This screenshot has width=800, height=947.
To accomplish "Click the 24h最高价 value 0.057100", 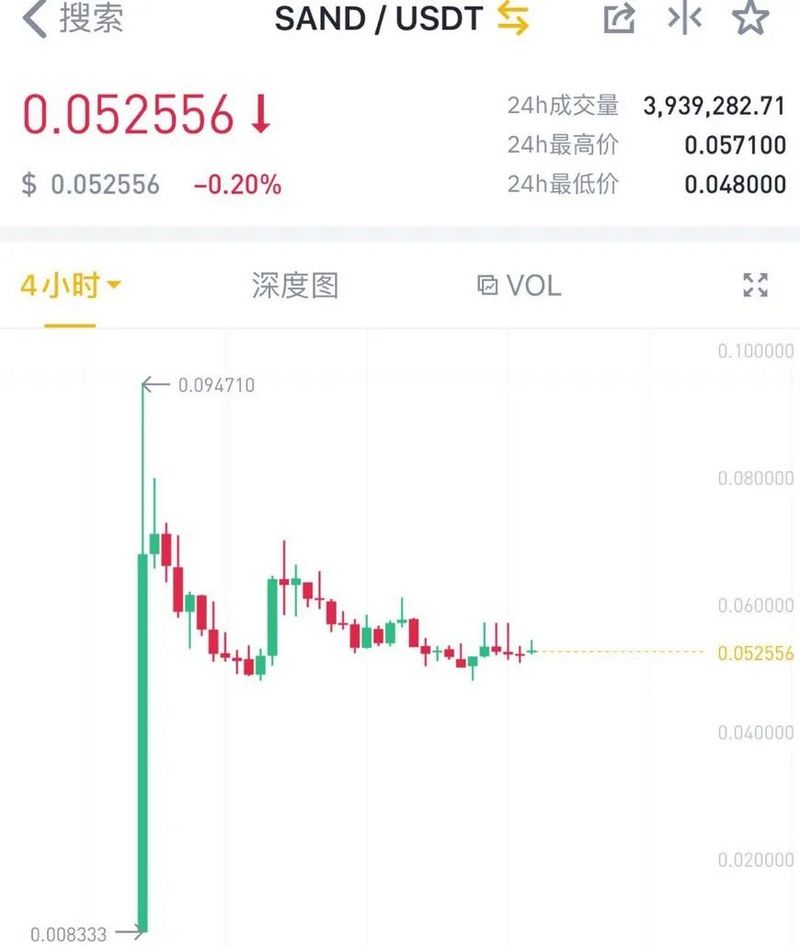I will 736,145.
